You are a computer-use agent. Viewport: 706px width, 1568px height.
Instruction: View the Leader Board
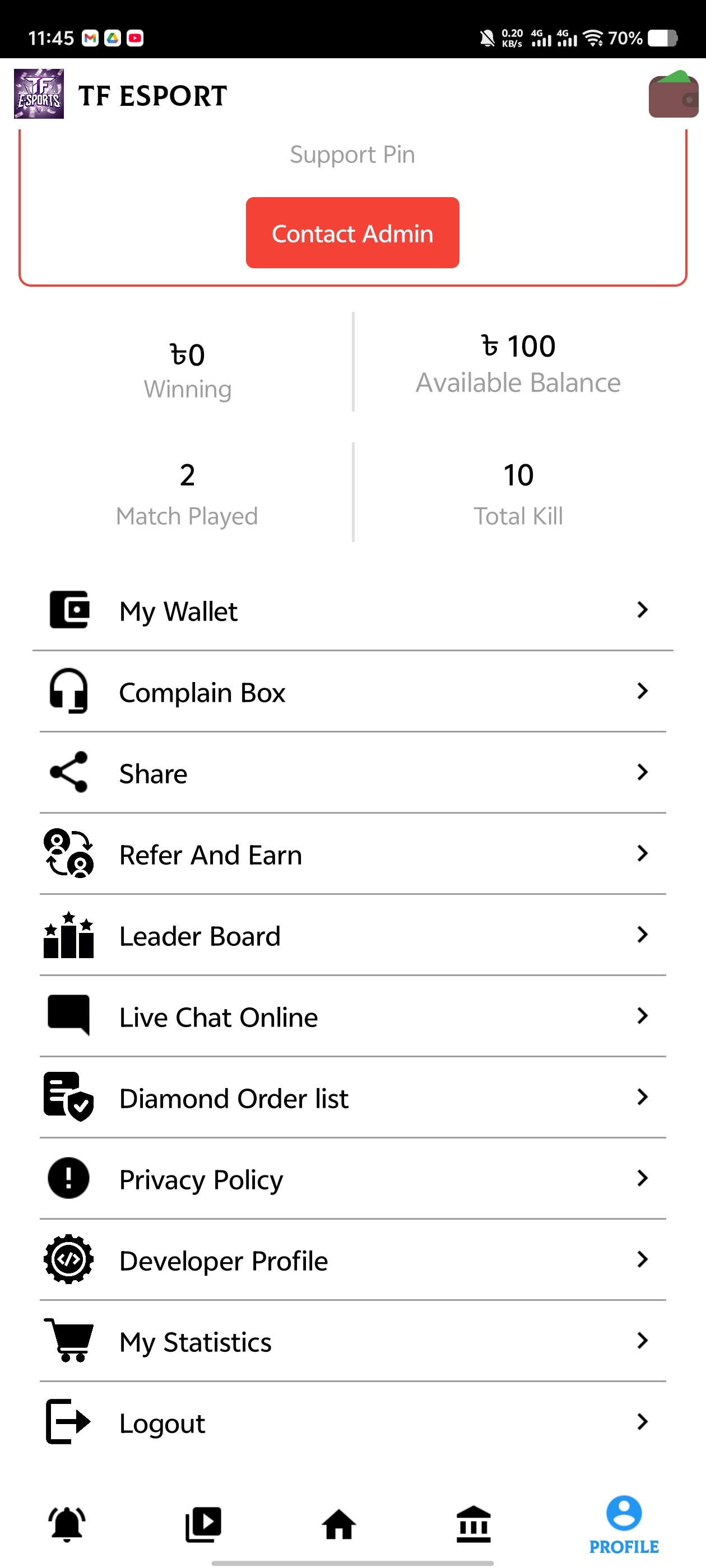tap(352, 935)
